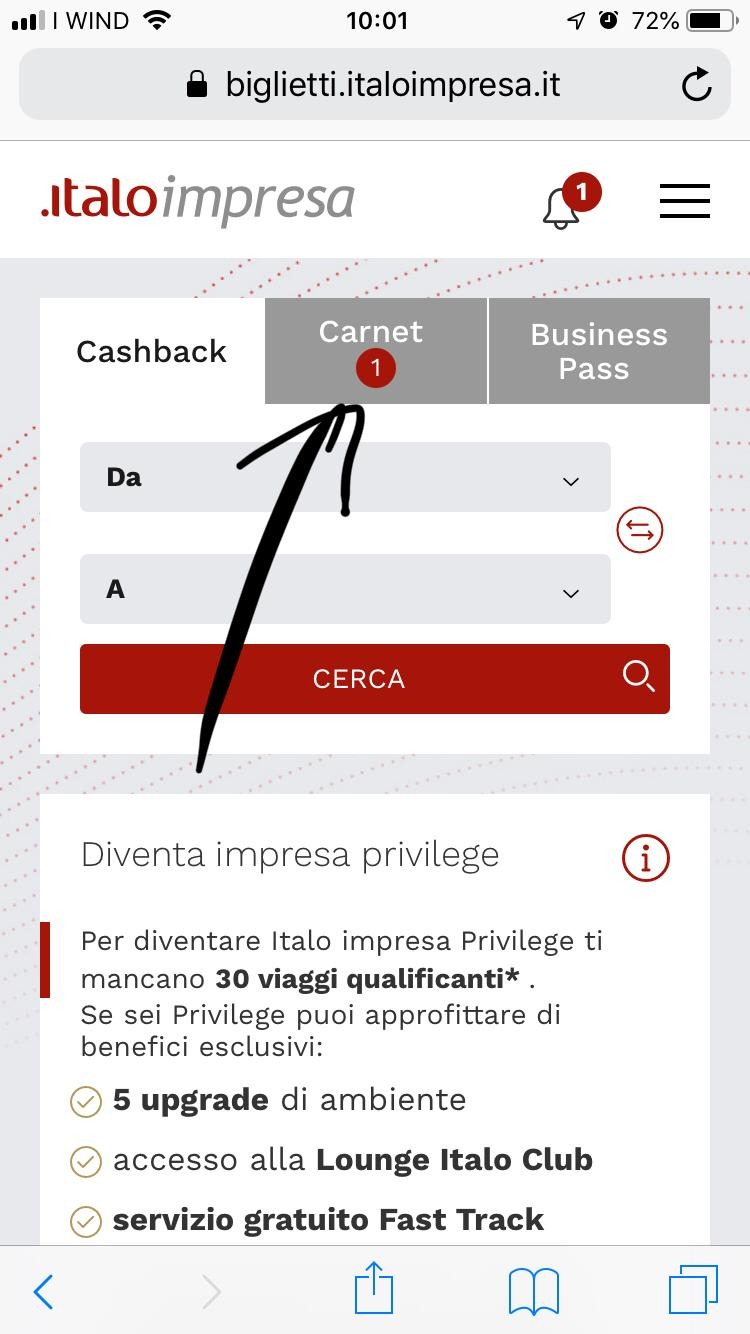This screenshot has width=750, height=1334.
Task: Switch to the Business Pass tab
Action: pos(598,351)
